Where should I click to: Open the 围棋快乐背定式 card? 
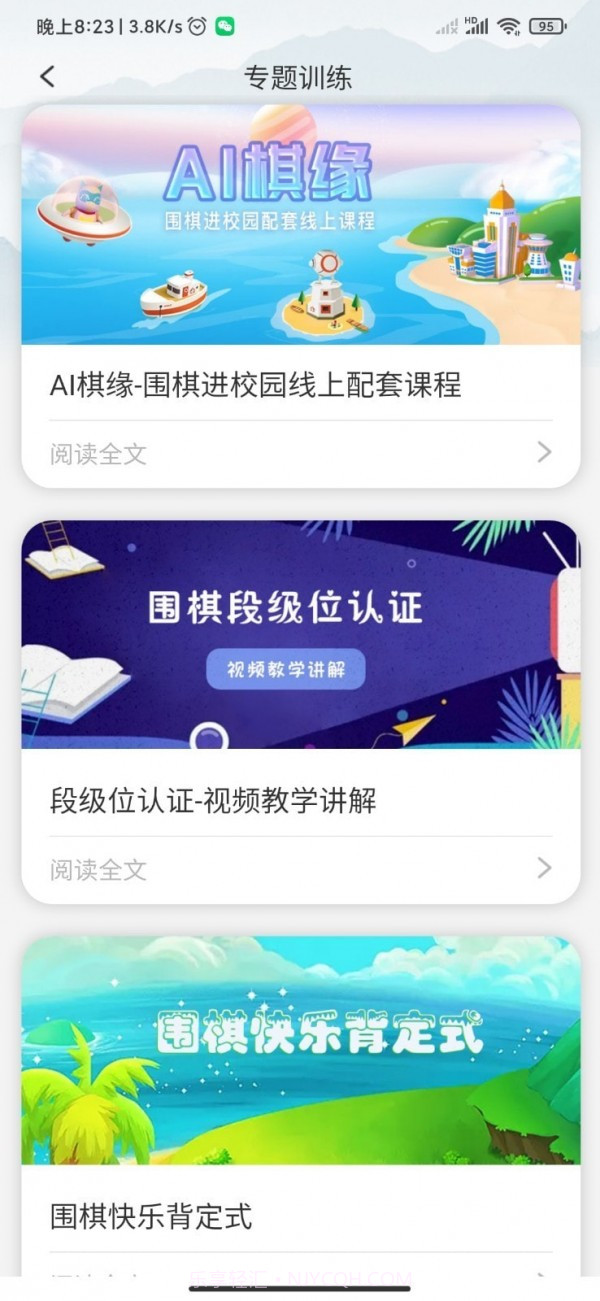click(300, 1050)
